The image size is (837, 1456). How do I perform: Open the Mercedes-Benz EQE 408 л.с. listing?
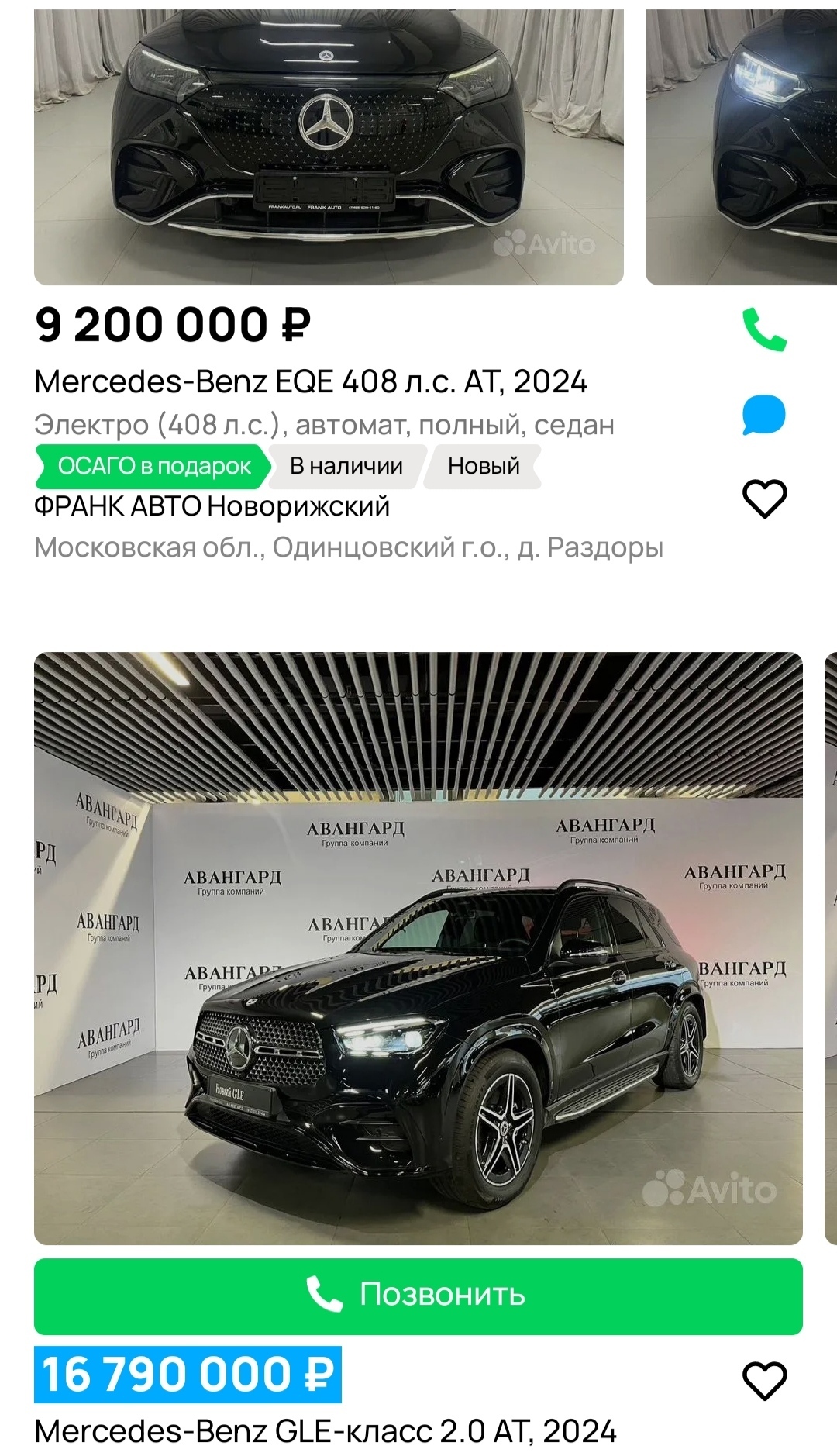click(x=311, y=381)
